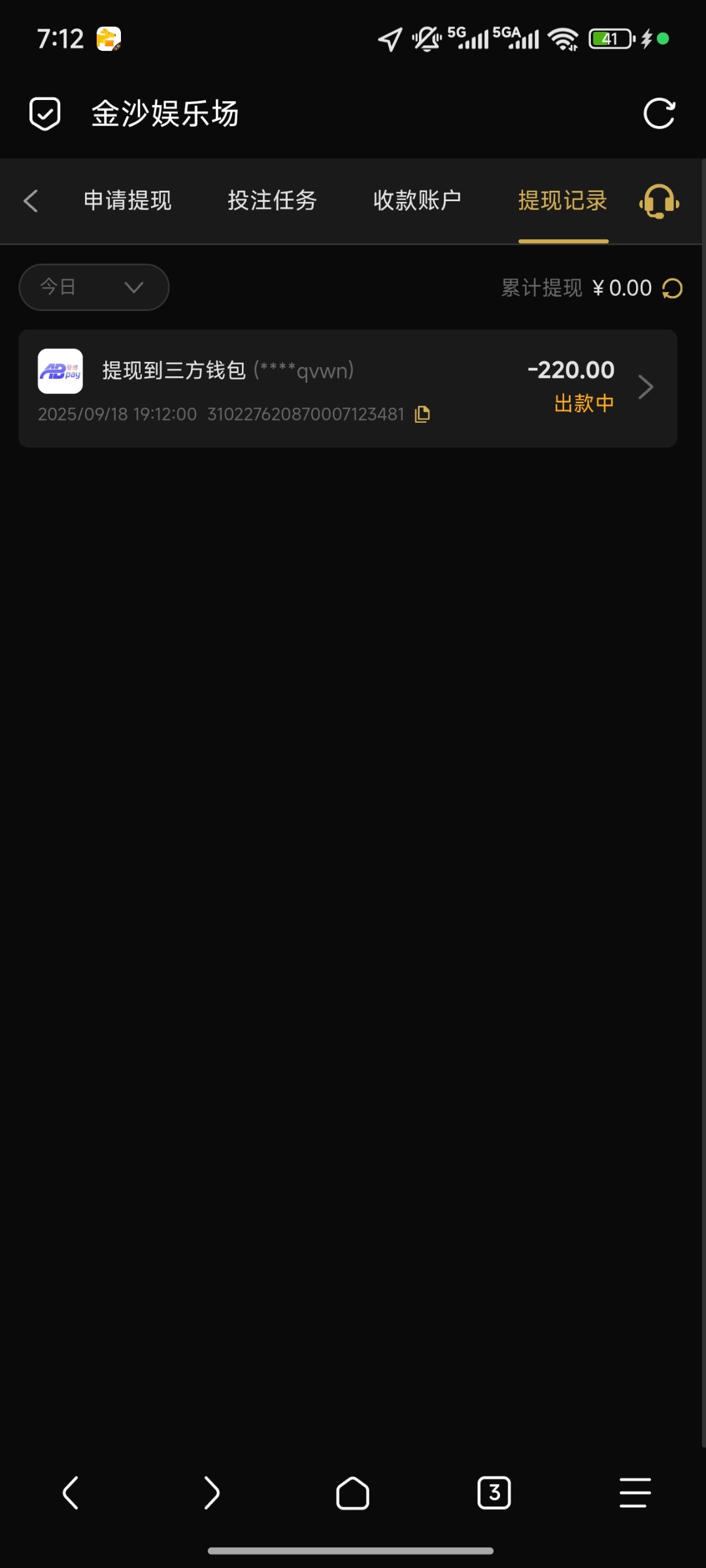This screenshot has width=706, height=1568.
Task: Select the 收款账户 tab
Action: 417,201
